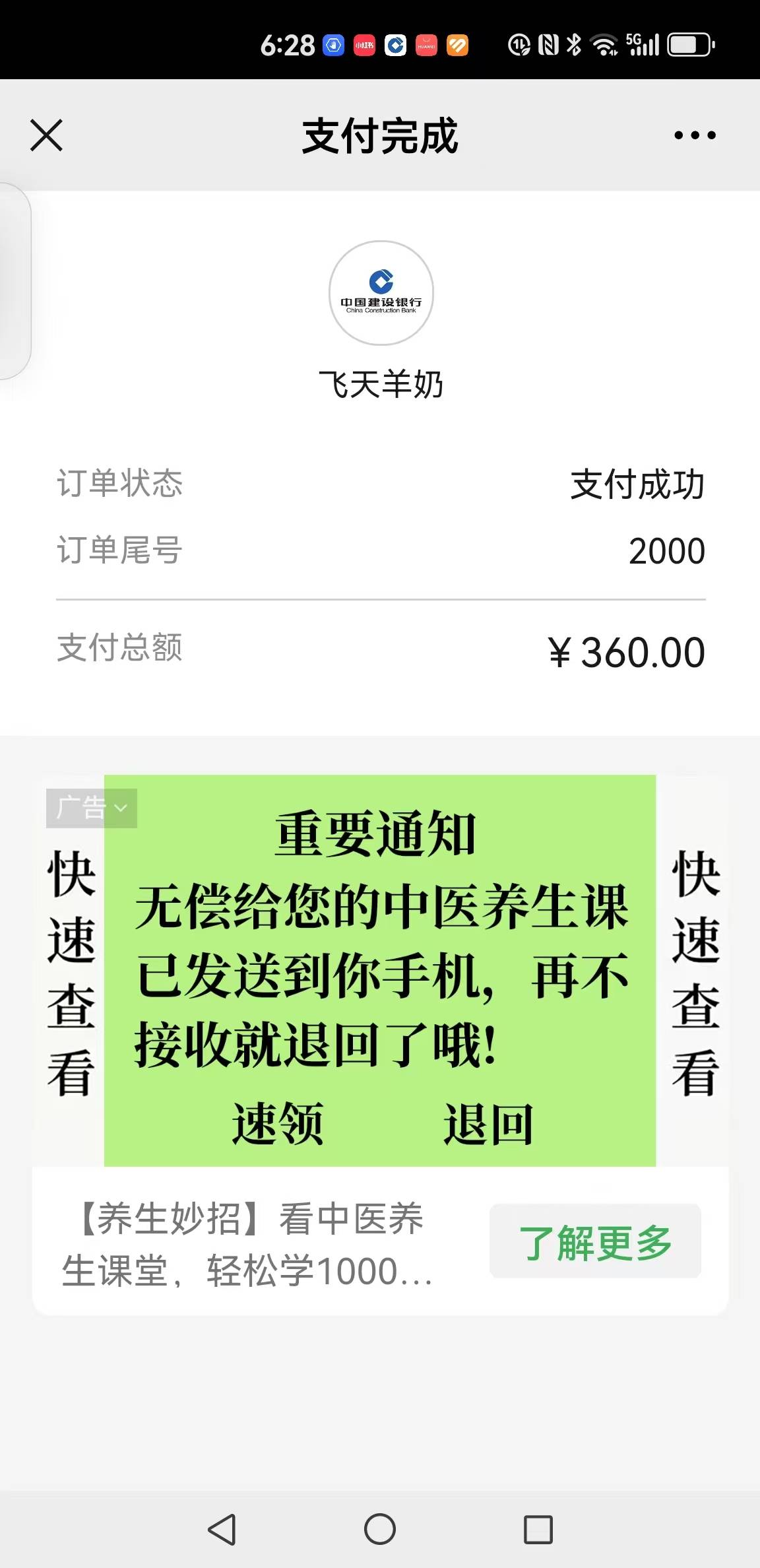Expand the 广告 label dropdown

[x=92, y=808]
